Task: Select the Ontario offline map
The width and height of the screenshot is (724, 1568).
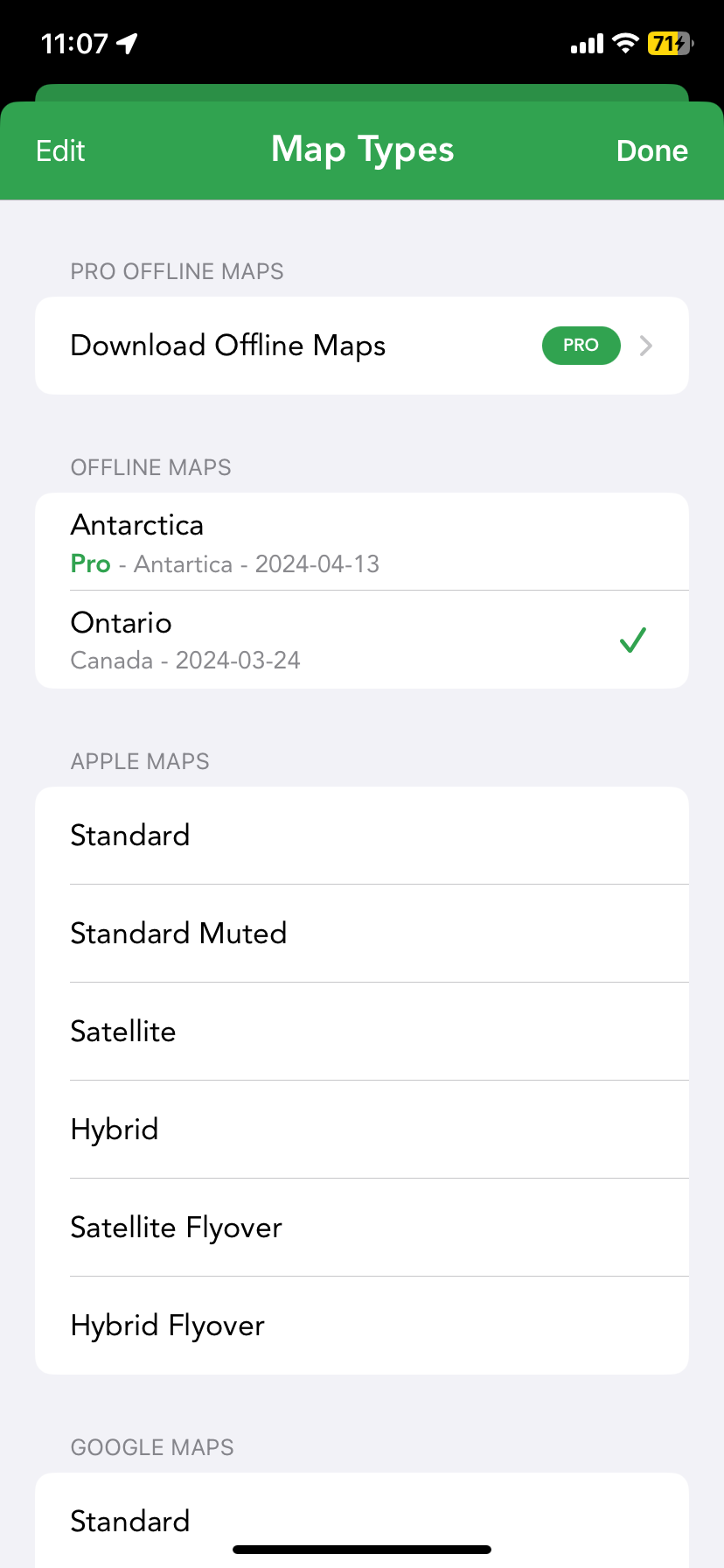Action: 362,640
